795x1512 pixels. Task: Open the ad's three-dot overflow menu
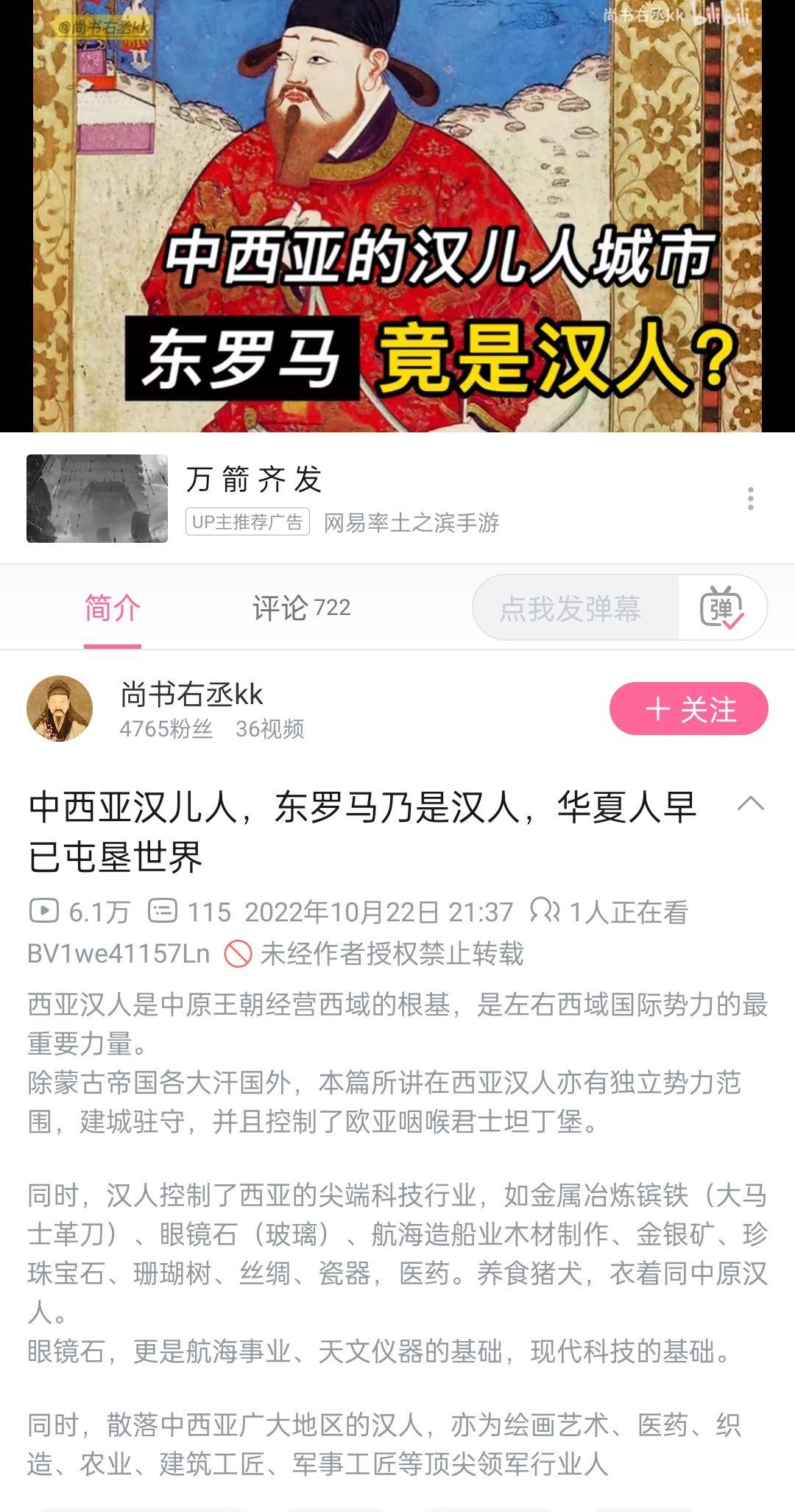[750, 499]
